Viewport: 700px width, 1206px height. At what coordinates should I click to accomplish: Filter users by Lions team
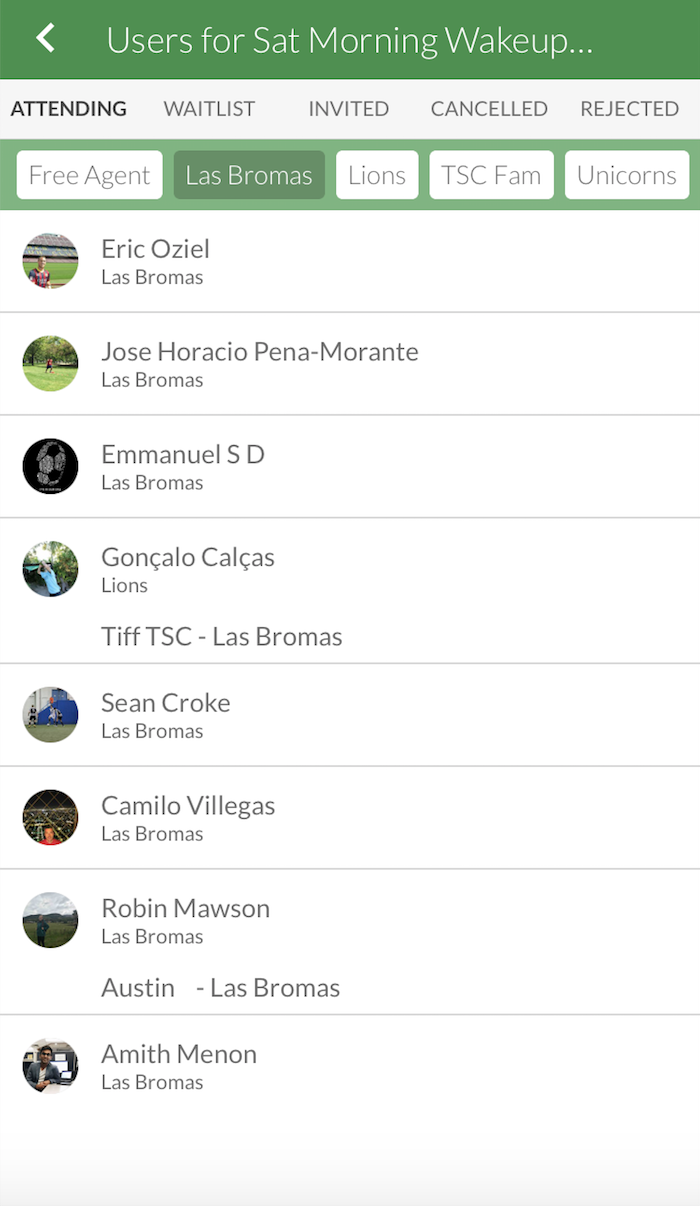pos(377,175)
